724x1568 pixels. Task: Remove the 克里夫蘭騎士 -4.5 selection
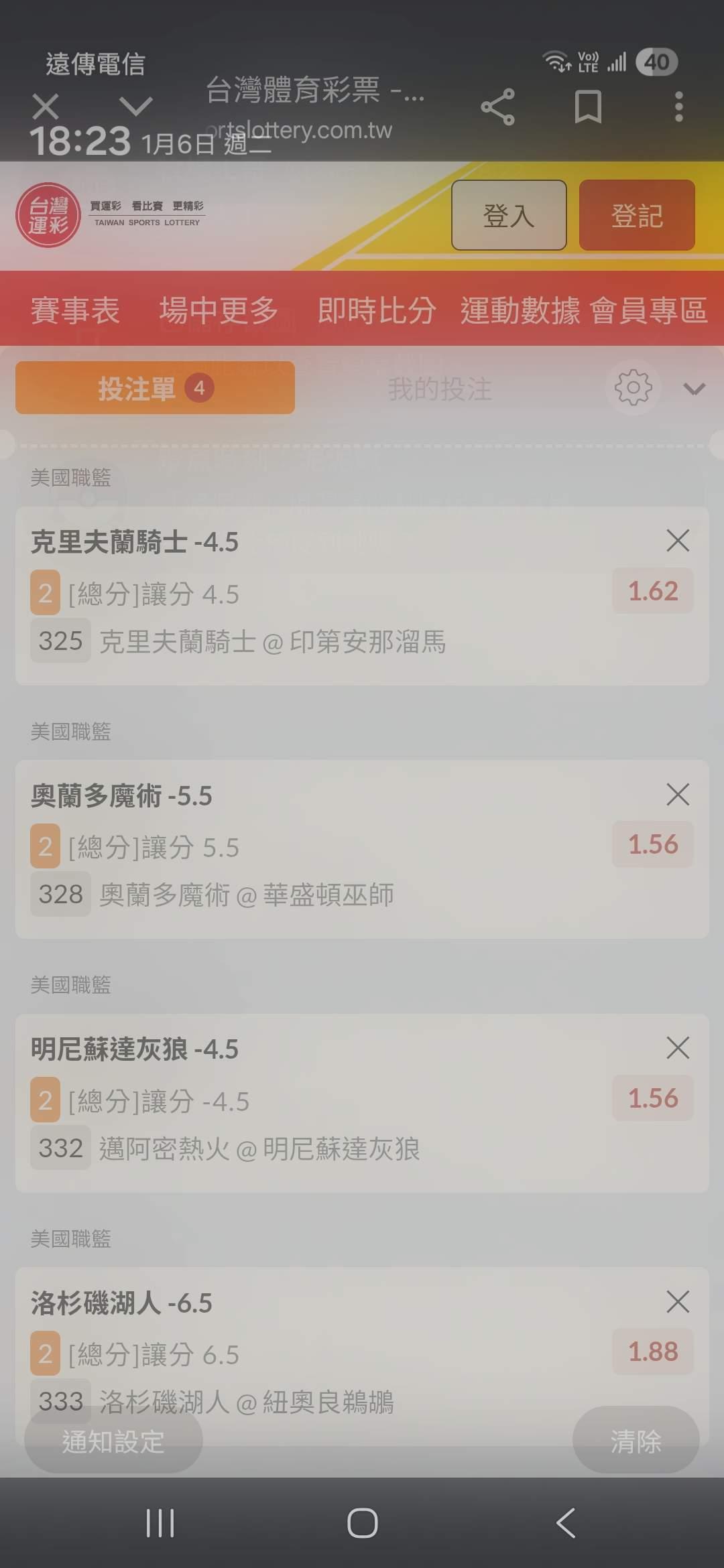point(678,540)
